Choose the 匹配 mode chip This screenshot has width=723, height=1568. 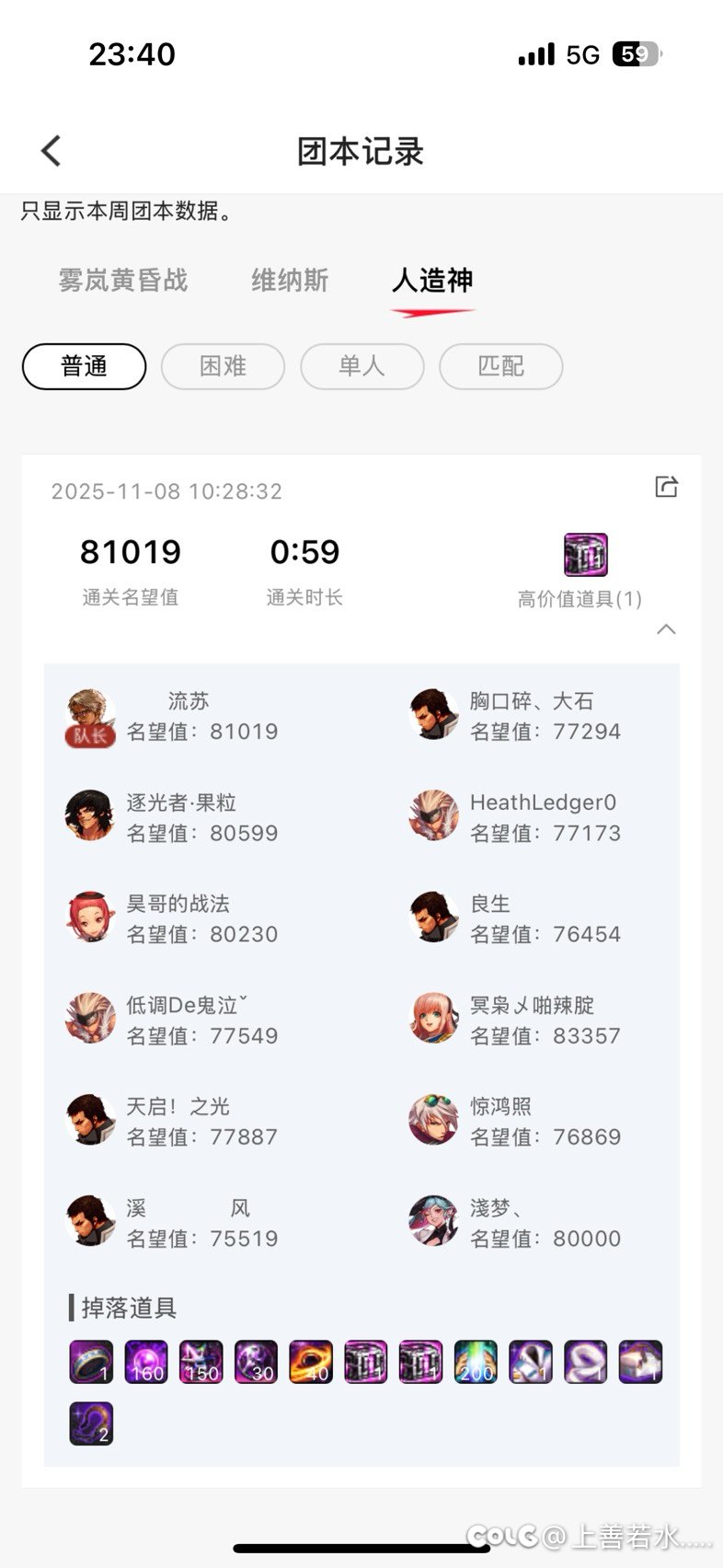500,366
